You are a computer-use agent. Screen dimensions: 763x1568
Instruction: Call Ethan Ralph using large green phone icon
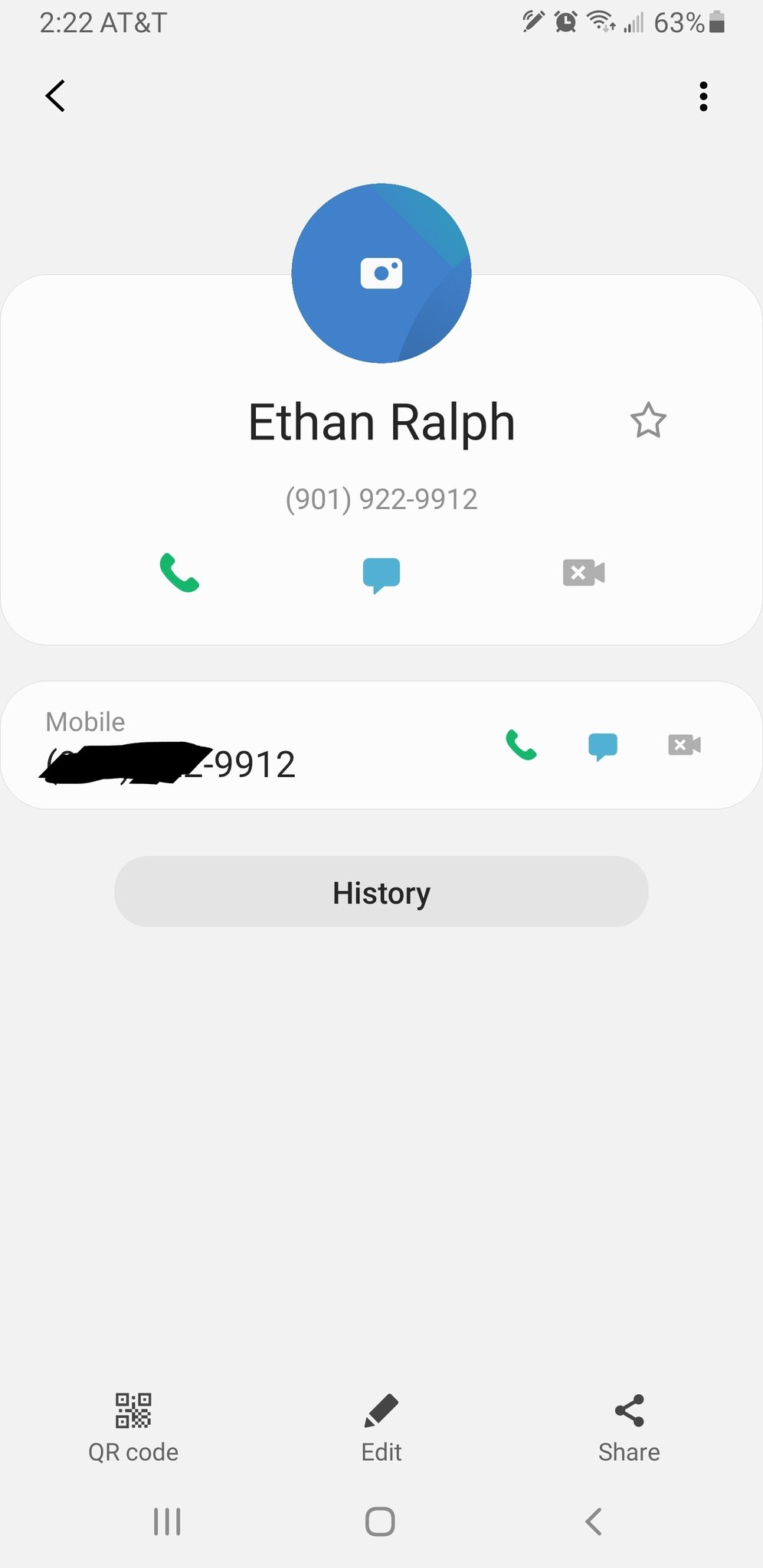[x=179, y=573]
